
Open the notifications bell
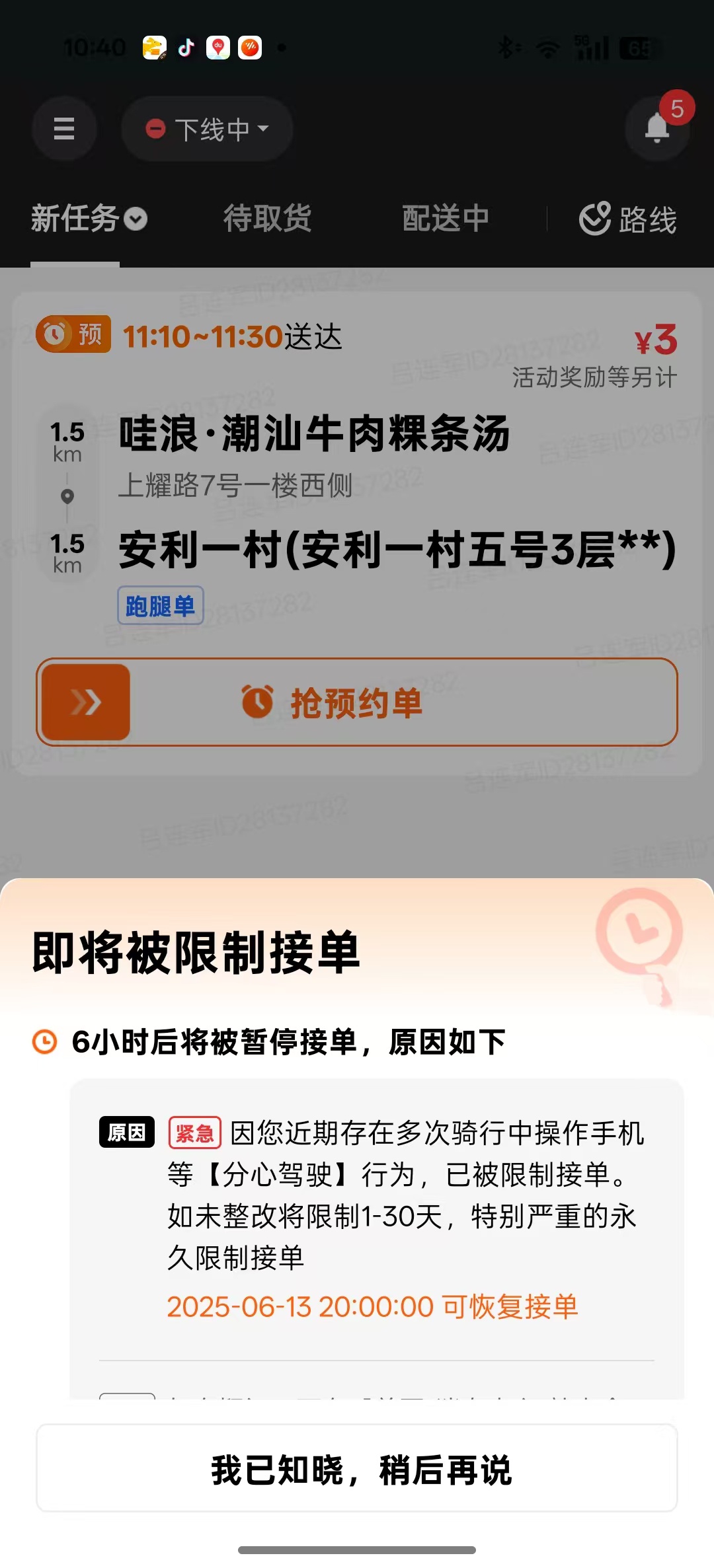[656, 128]
